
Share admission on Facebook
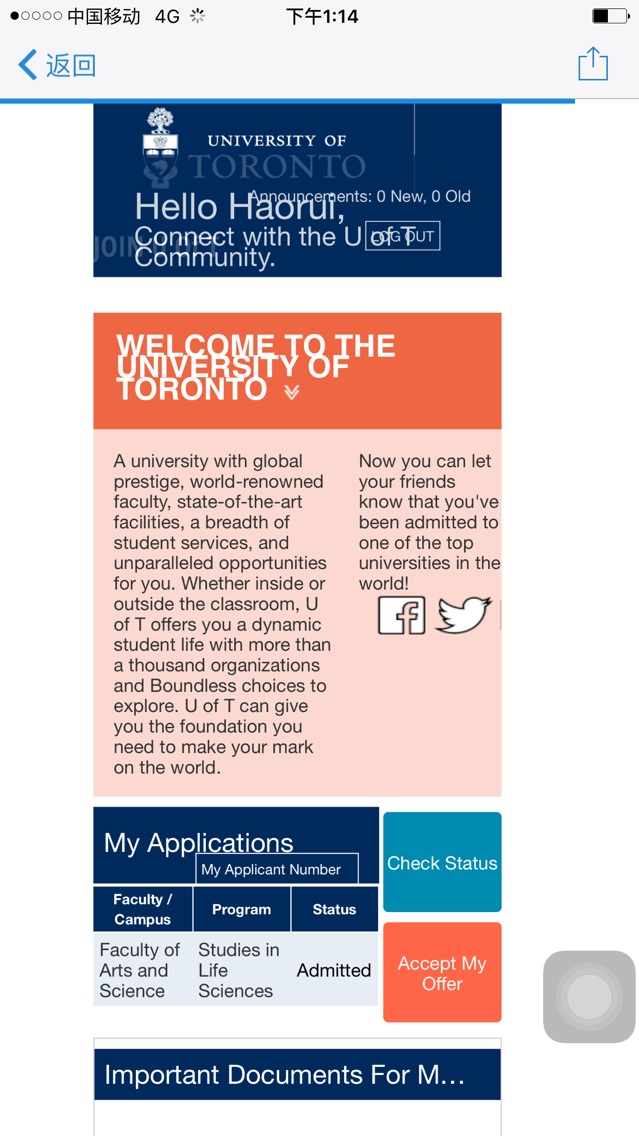coord(402,615)
